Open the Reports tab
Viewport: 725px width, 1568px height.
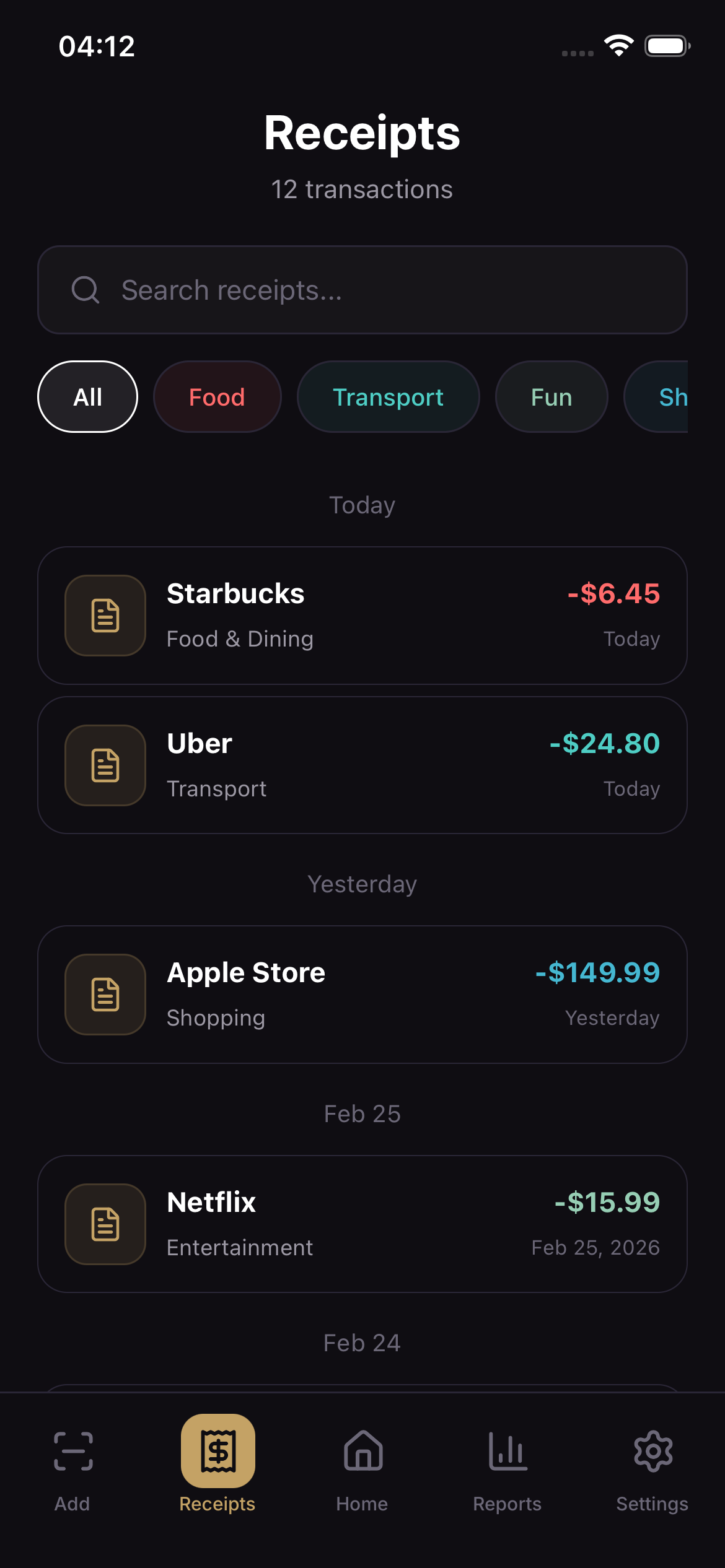pyautogui.click(x=507, y=1469)
